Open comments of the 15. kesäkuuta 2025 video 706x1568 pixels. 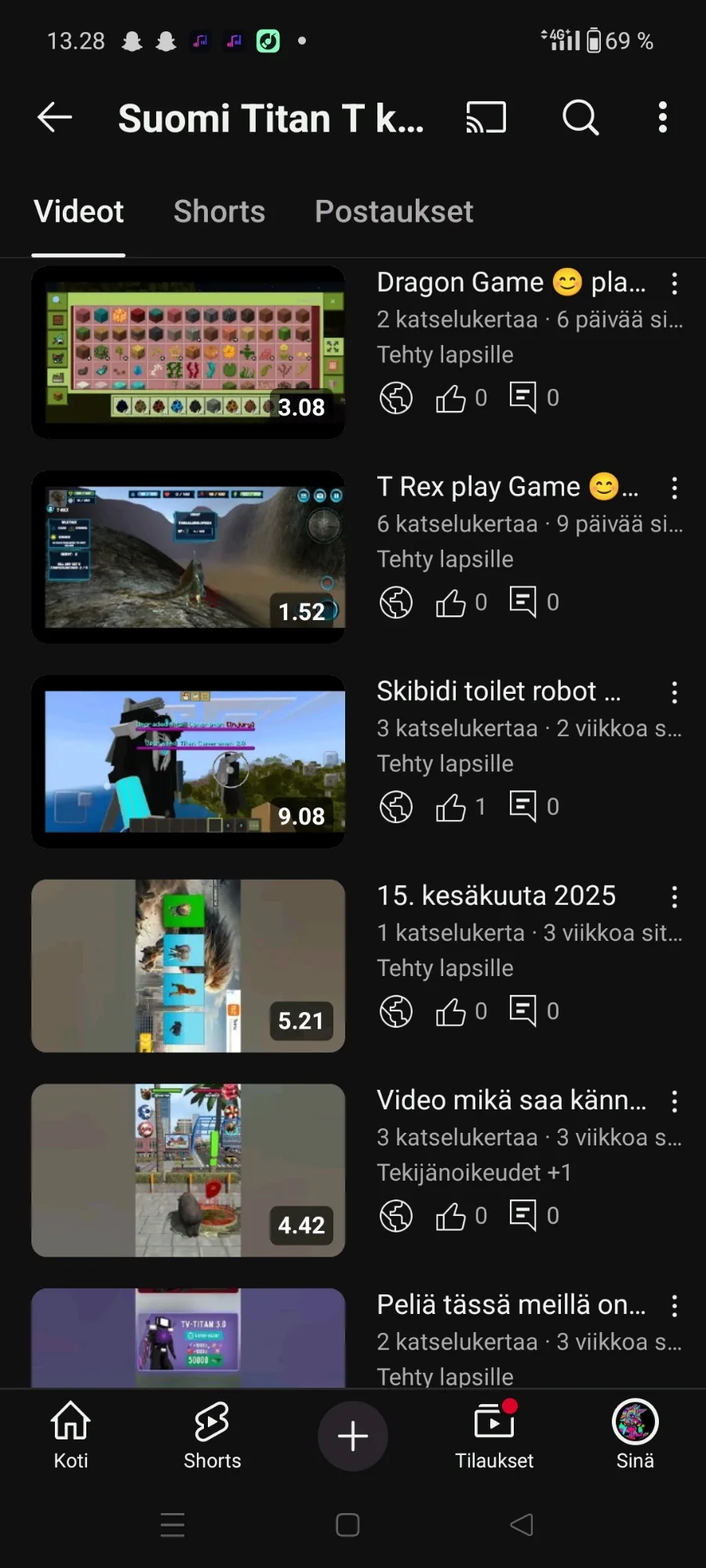(534, 1011)
